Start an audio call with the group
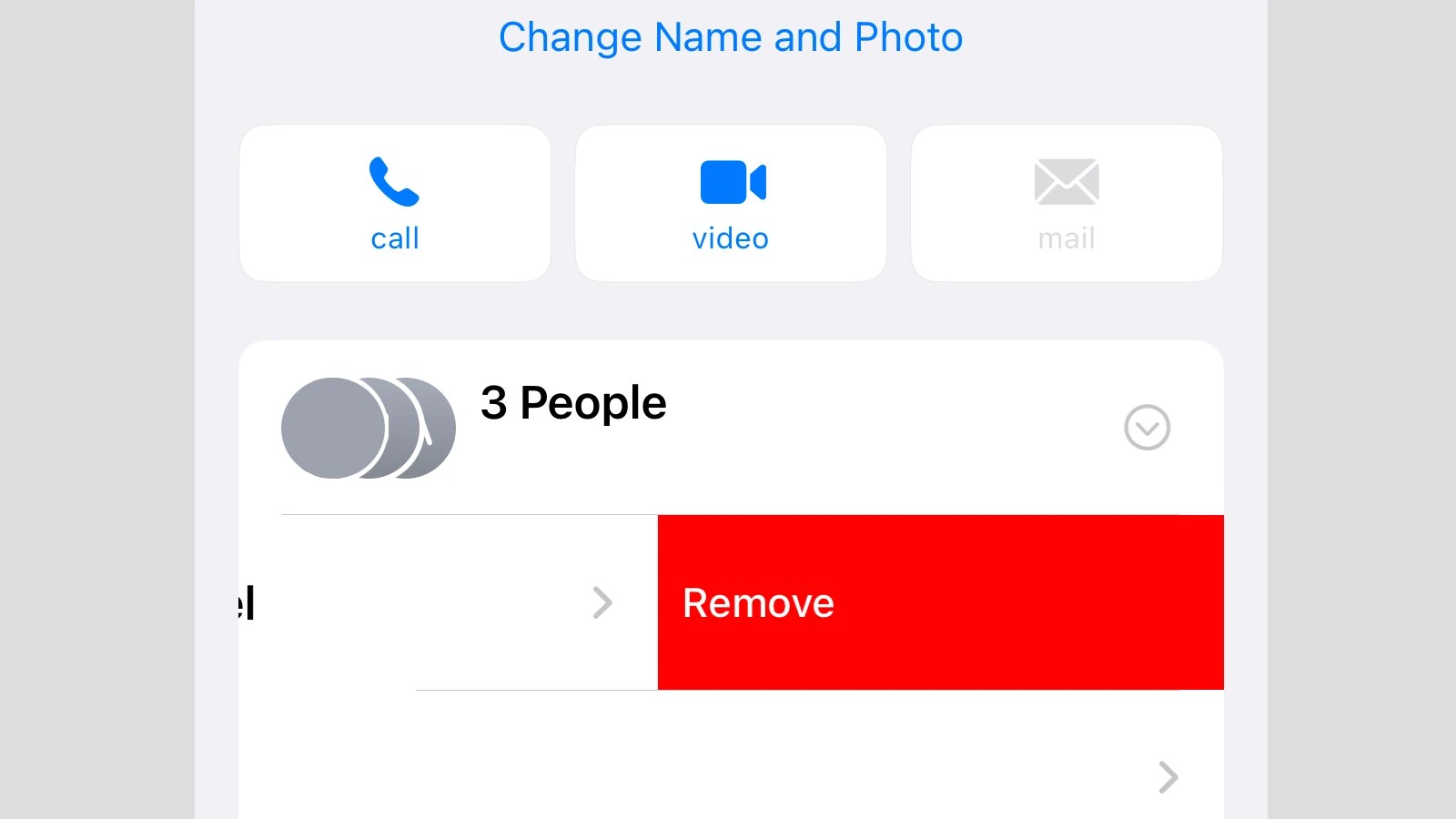The width and height of the screenshot is (1456, 819). (395, 204)
